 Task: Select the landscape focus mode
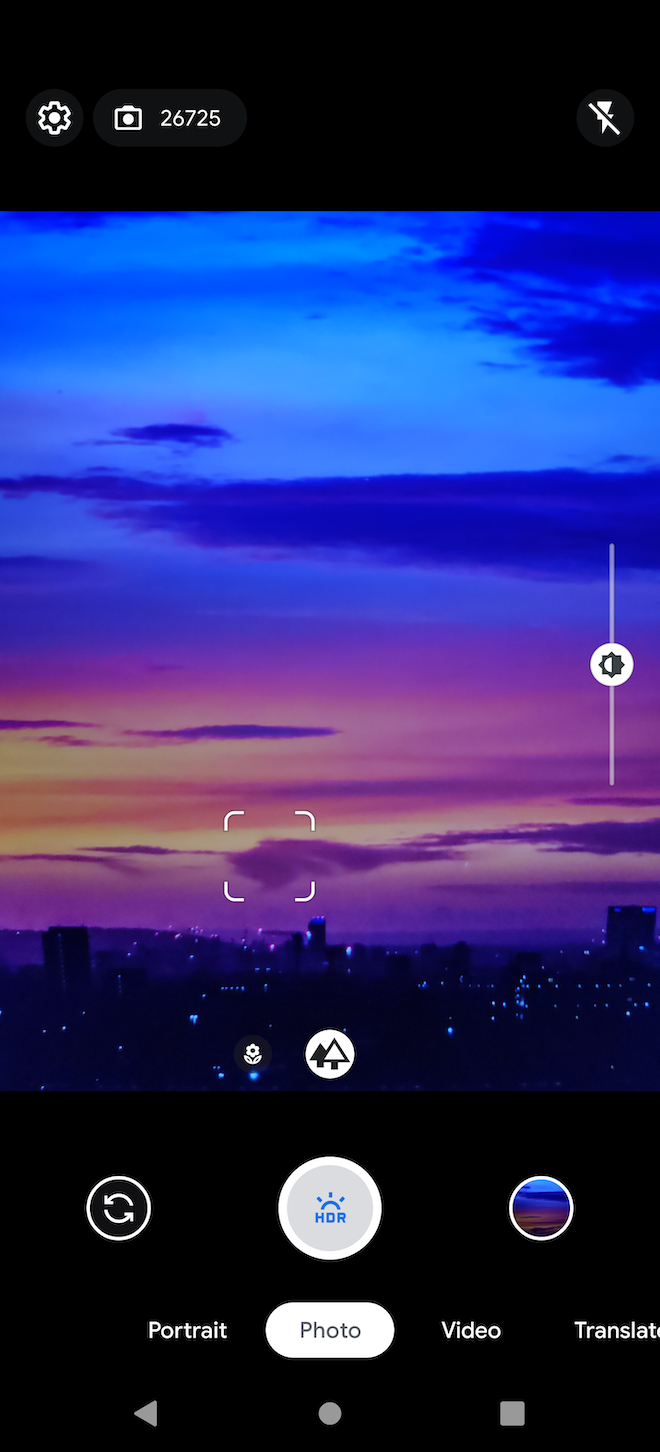coord(330,1054)
